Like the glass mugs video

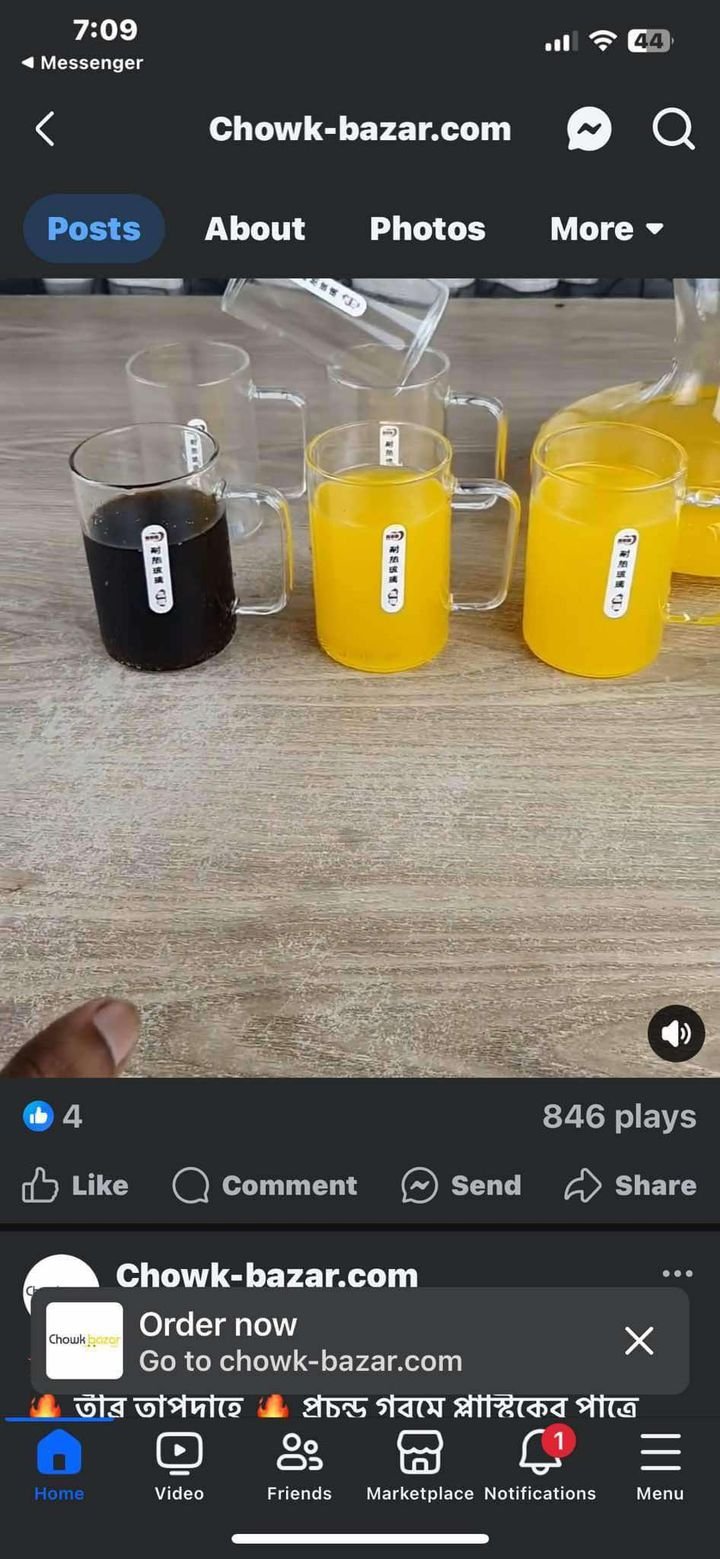[x=76, y=1186]
